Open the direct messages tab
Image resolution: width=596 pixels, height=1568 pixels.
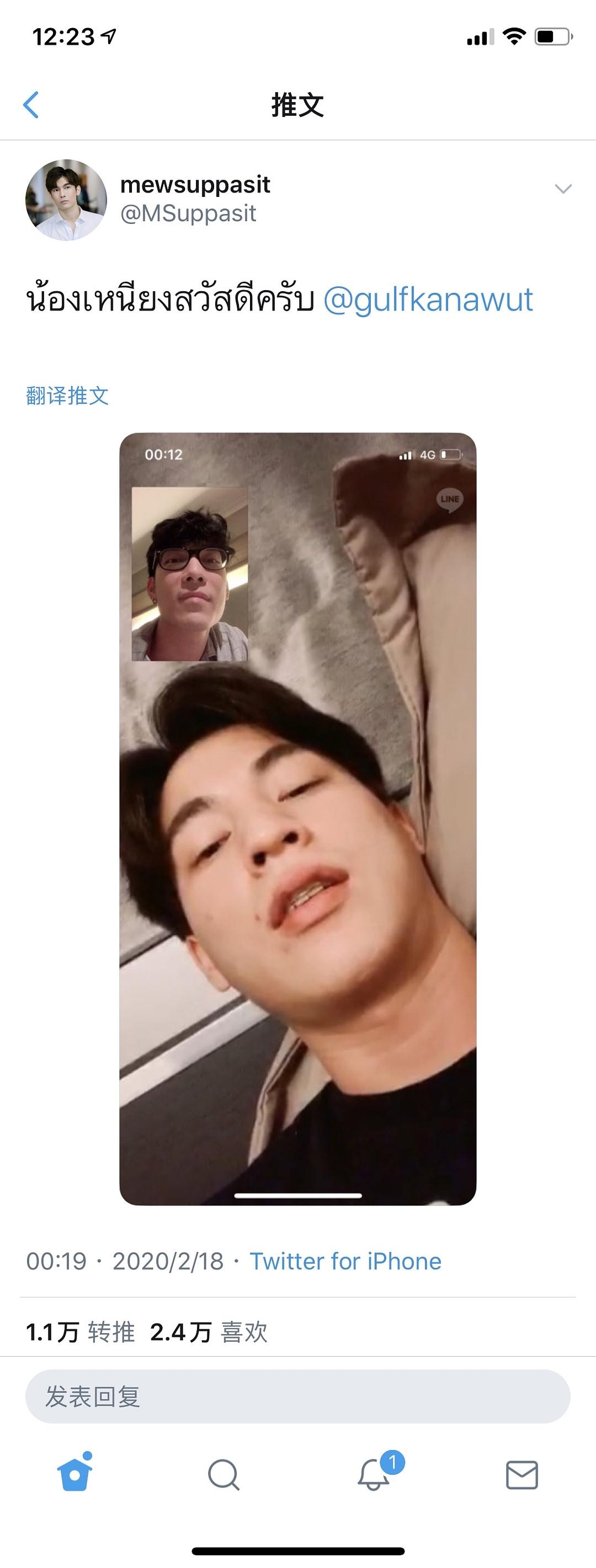[521, 1474]
